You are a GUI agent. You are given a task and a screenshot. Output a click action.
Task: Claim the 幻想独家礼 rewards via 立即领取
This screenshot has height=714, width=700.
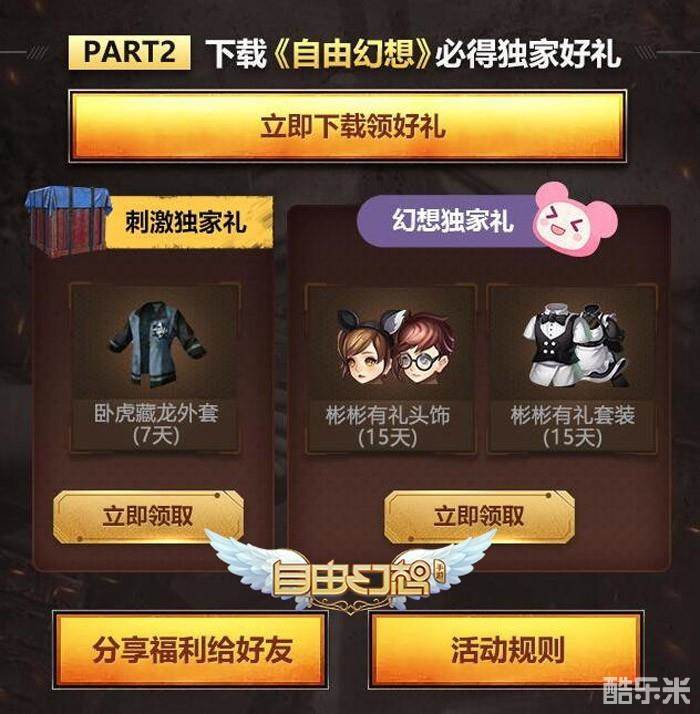[x=478, y=516]
